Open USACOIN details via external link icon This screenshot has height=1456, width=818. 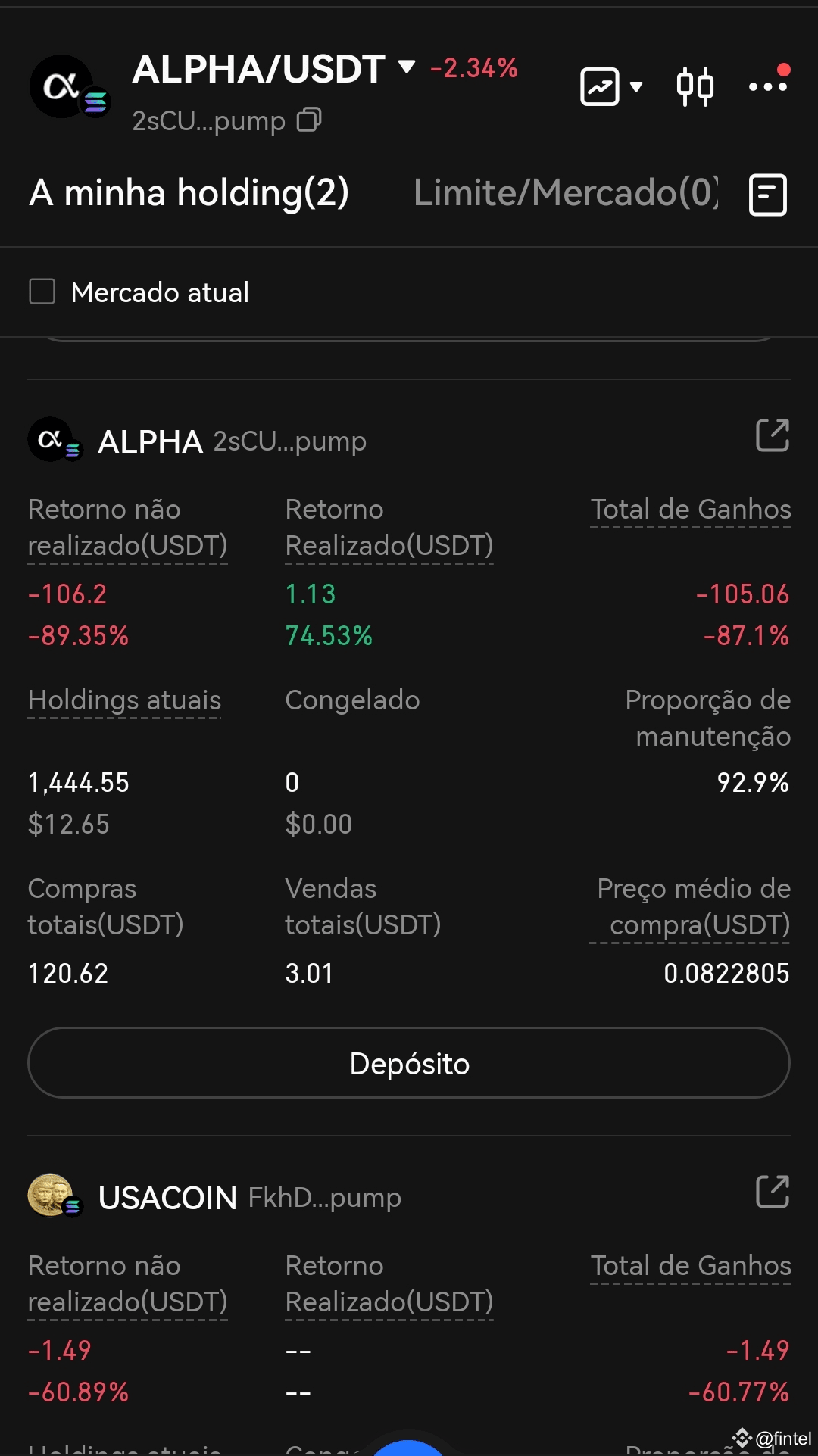(774, 1193)
